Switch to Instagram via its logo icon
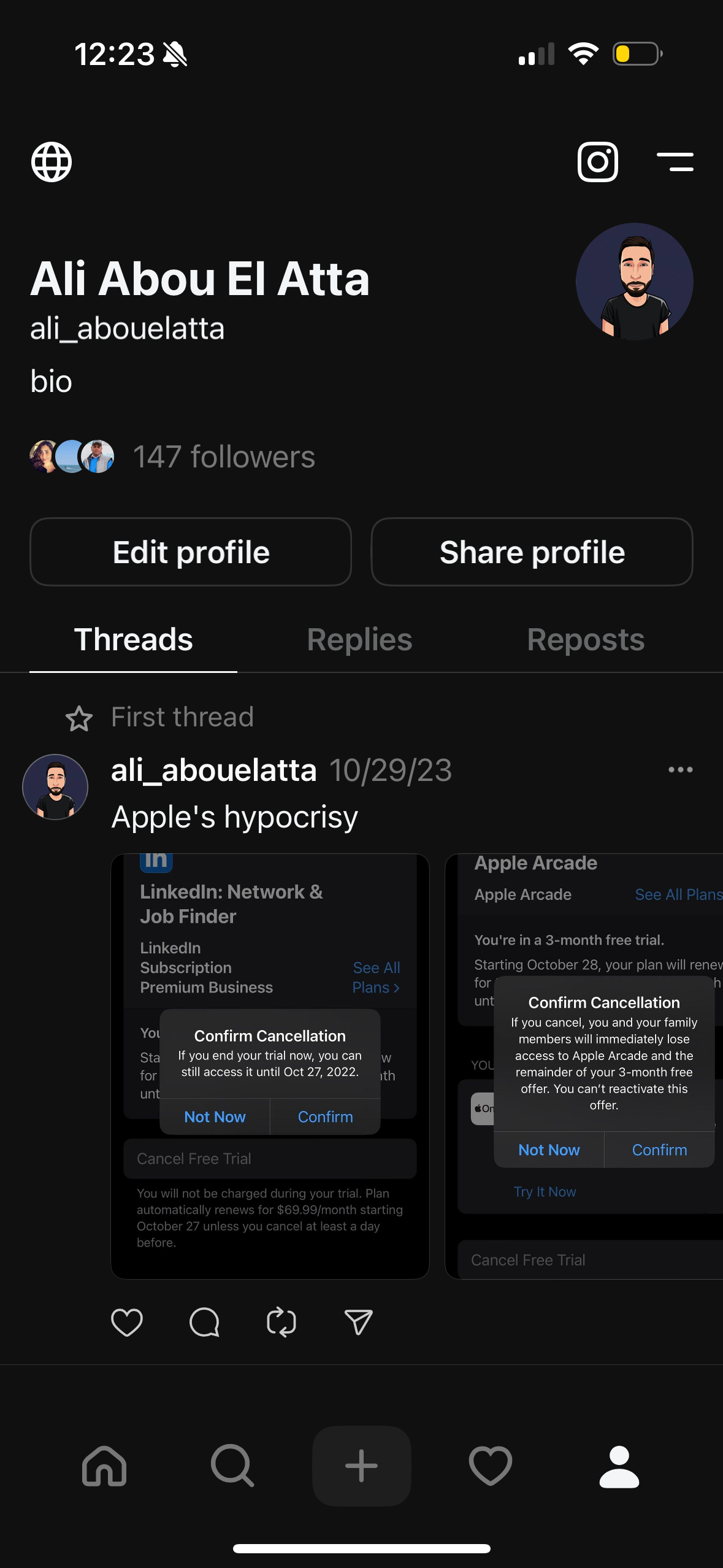The image size is (723, 1568). (597, 162)
